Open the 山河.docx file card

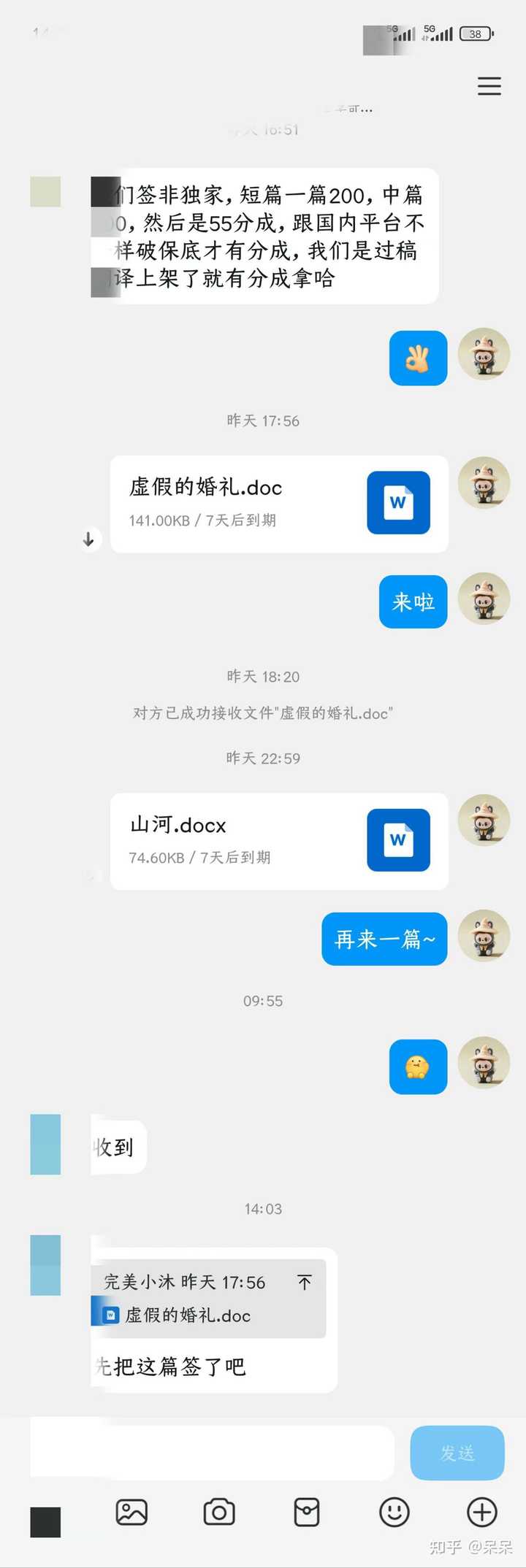coord(279,841)
